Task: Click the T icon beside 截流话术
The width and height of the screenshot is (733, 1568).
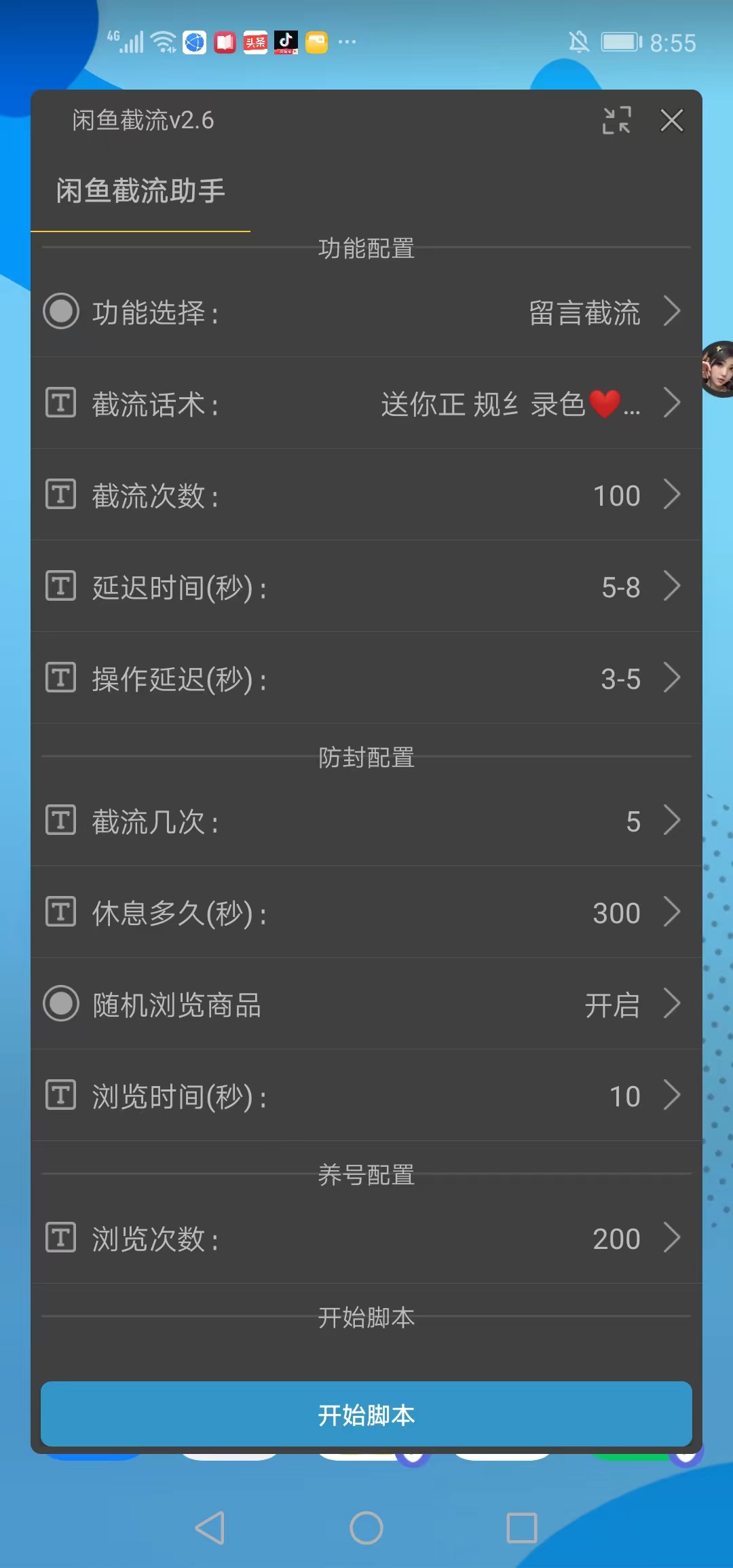Action: (61, 403)
